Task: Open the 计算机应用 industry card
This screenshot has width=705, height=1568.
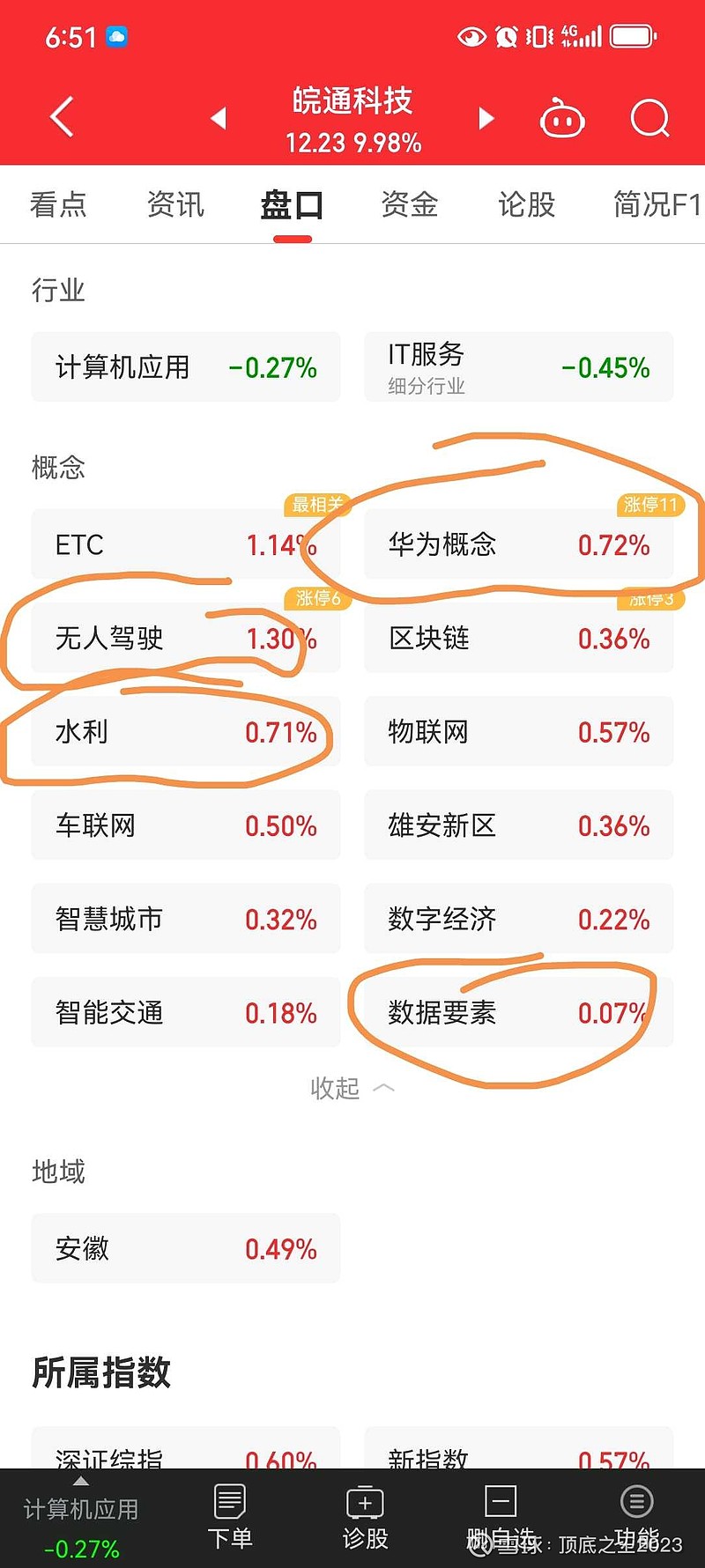Action: tap(186, 367)
